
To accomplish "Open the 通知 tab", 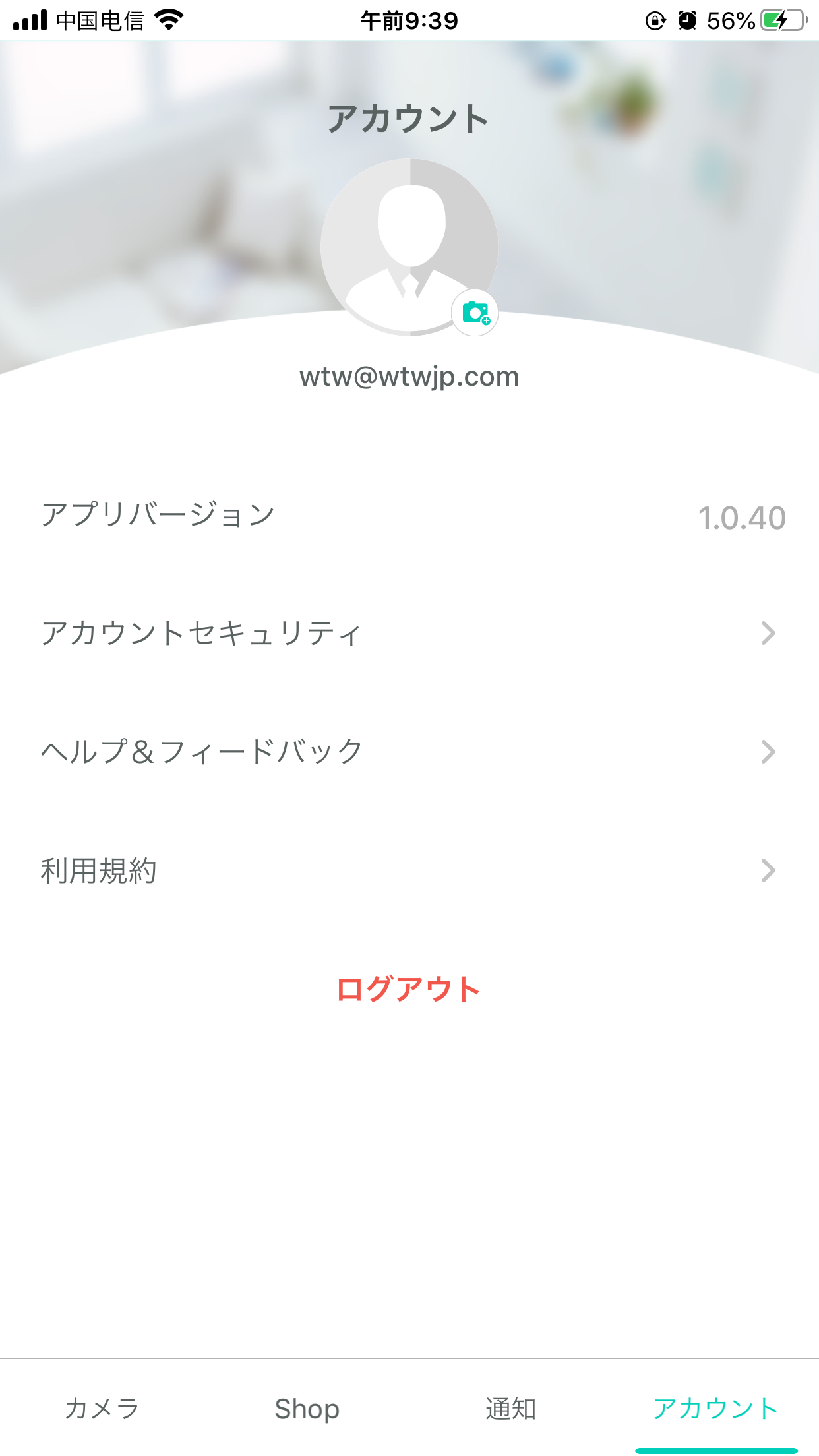I will (511, 1409).
